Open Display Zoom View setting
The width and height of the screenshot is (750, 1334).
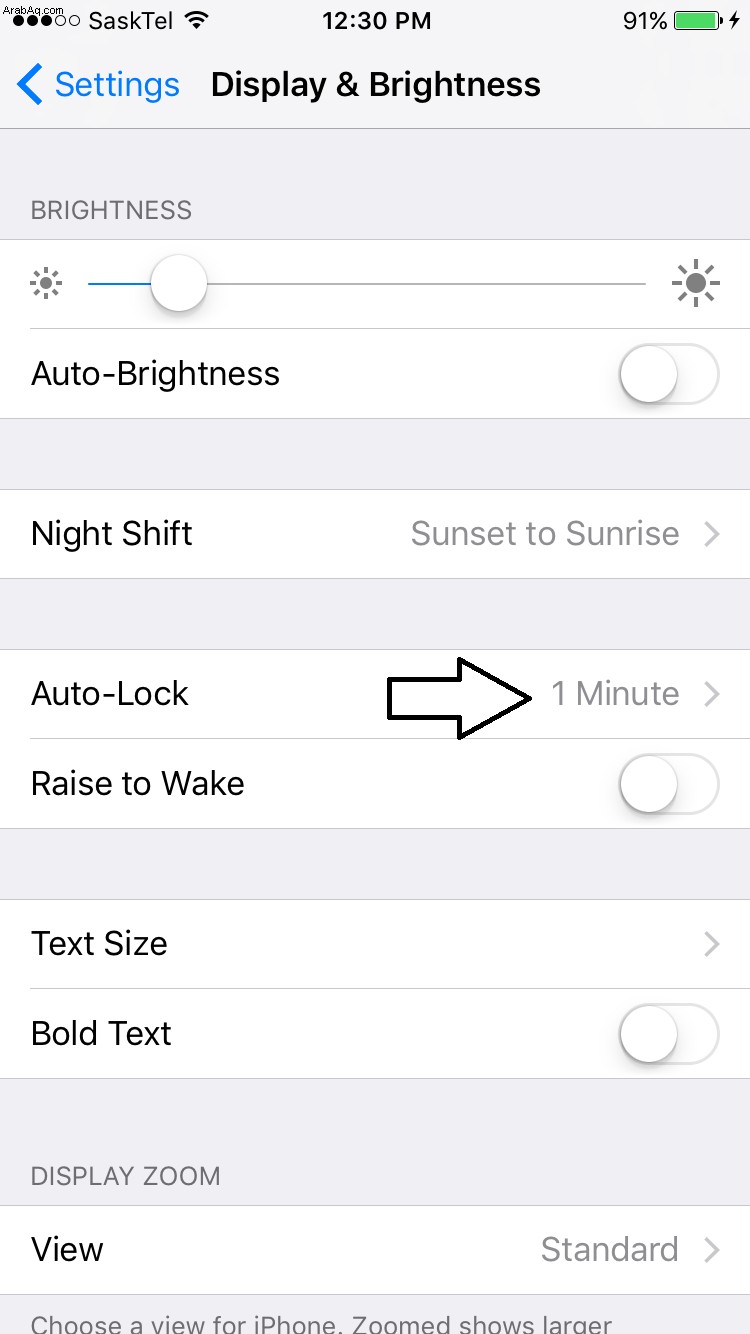375,1250
